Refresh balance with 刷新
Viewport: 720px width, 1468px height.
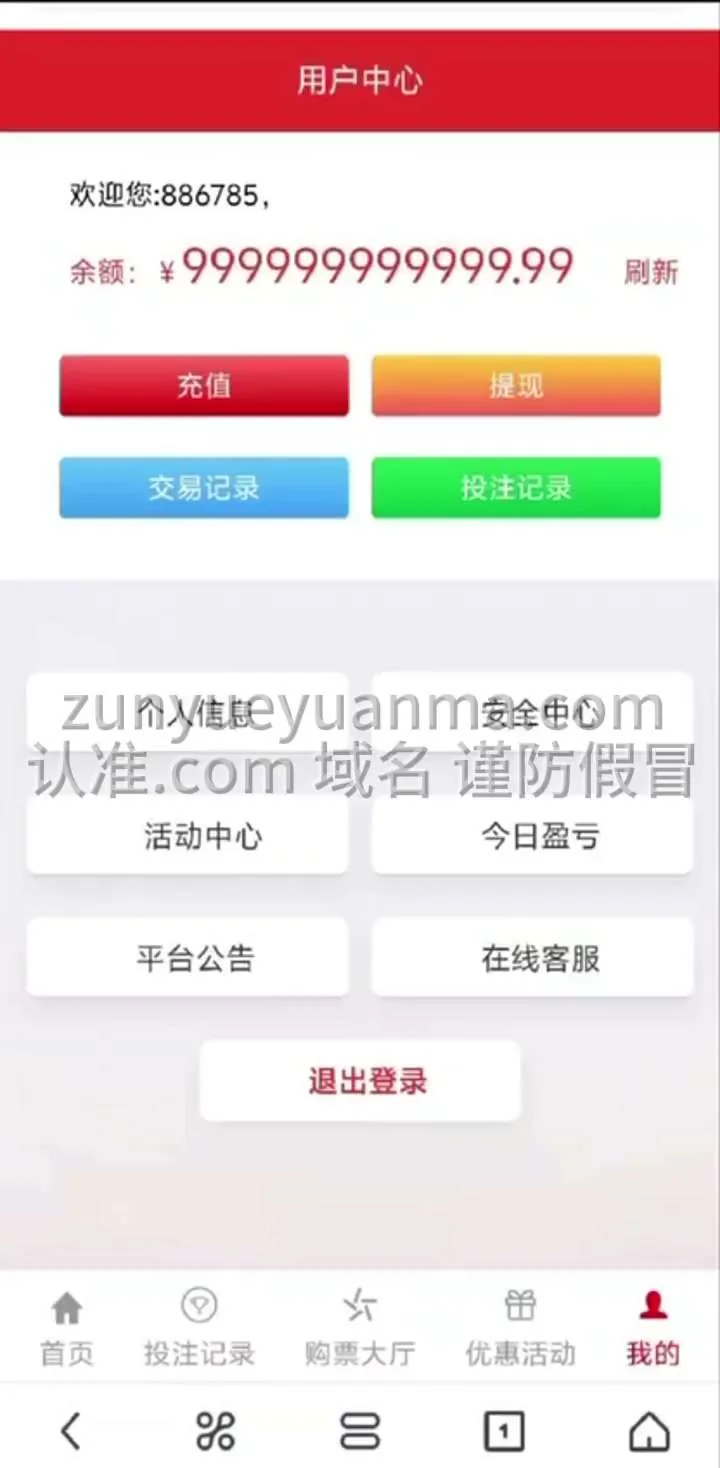coord(651,272)
